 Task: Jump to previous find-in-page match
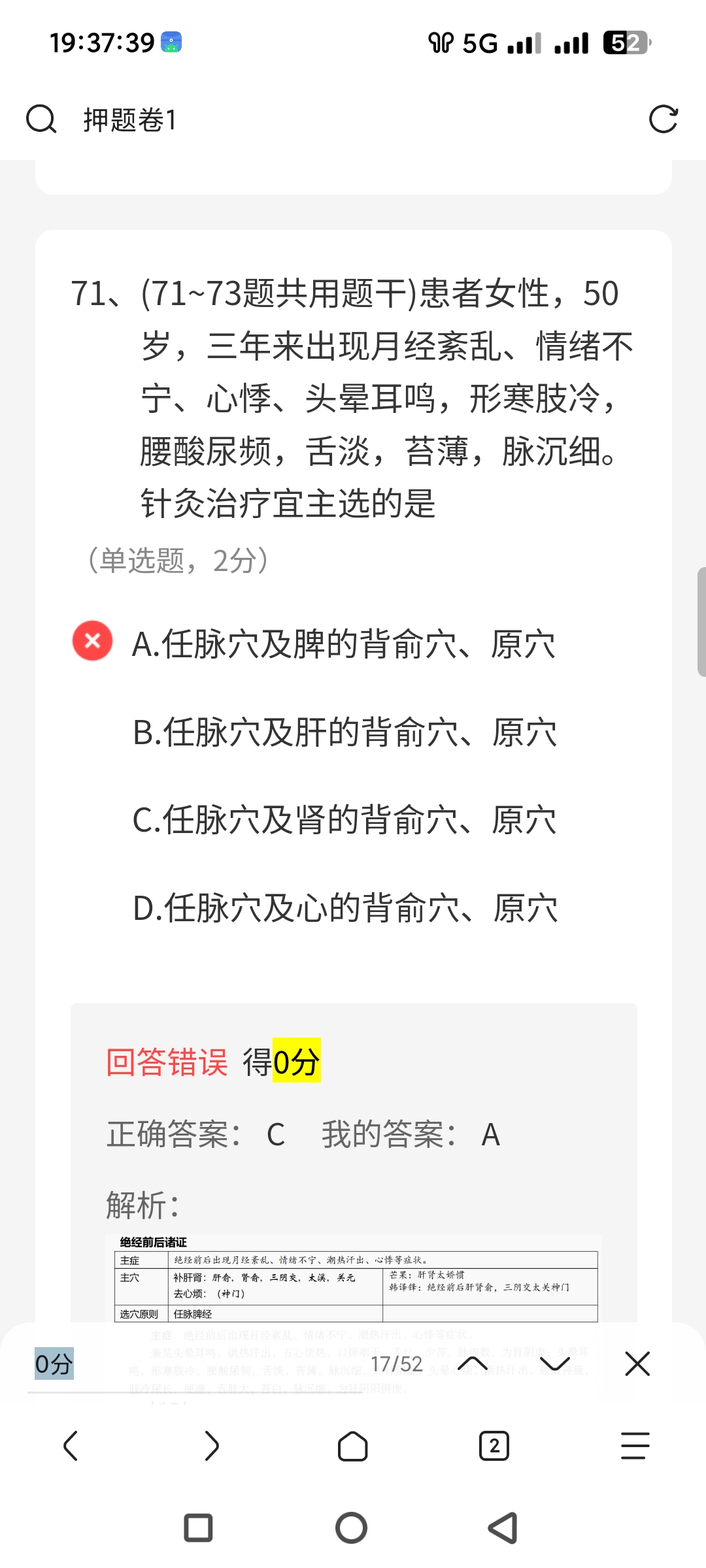pos(473,1364)
